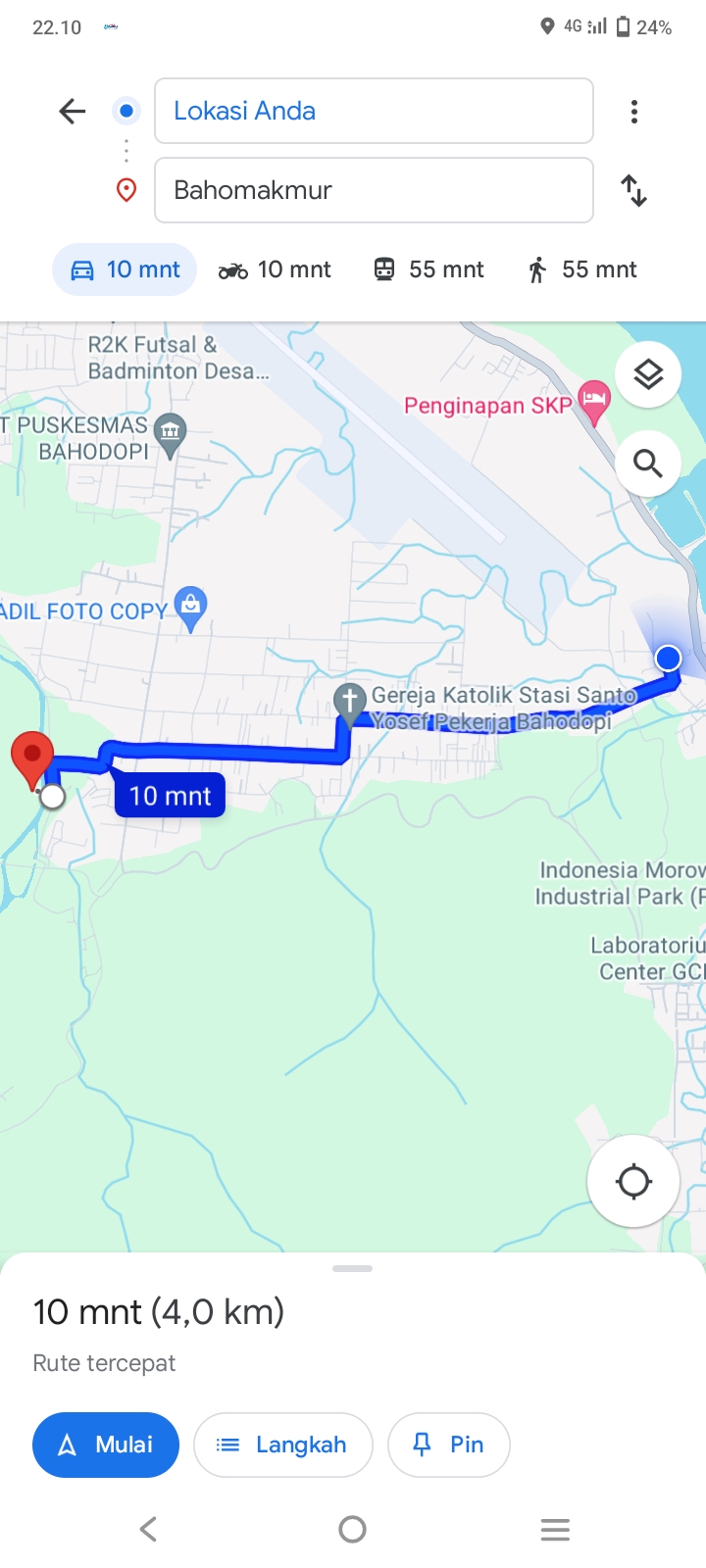706x1568 pixels.
Task: Go back using the top arrow
Action: 73,111
